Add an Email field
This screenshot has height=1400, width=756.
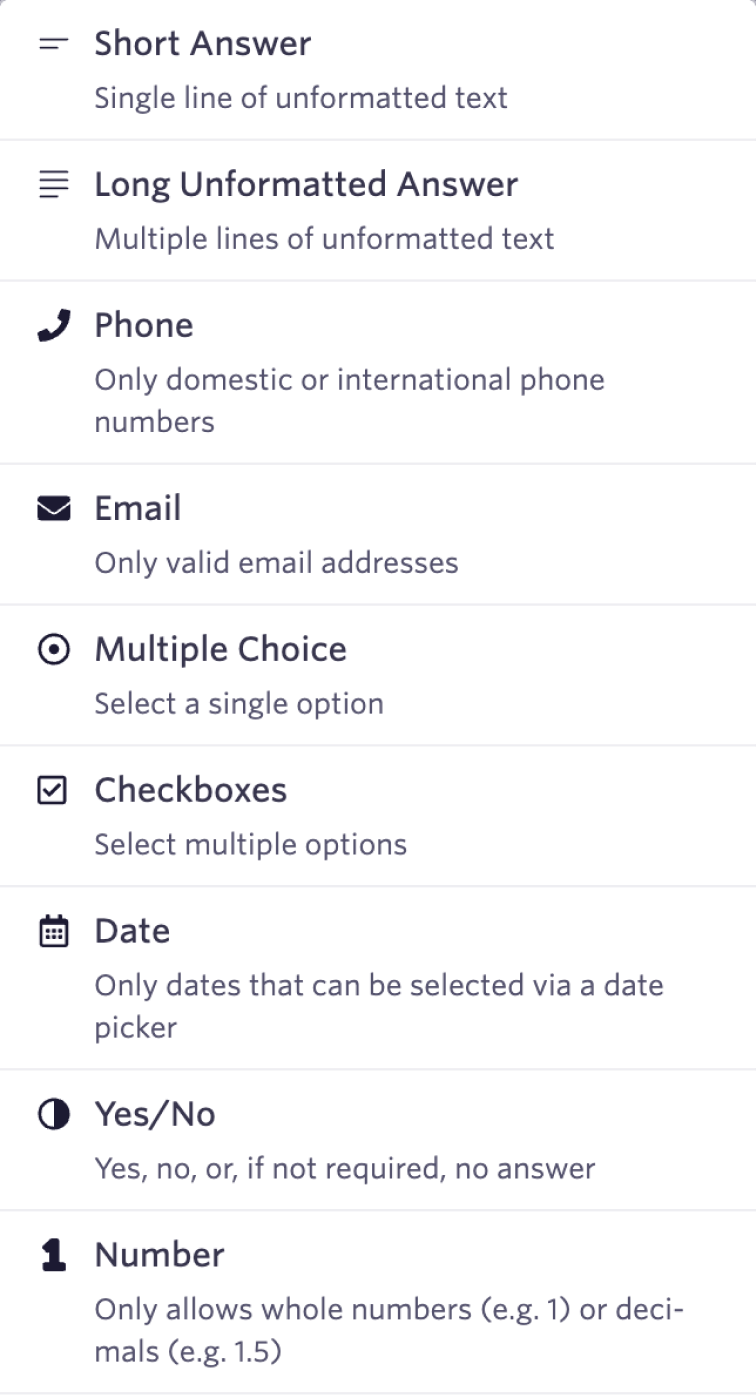tap(138, 509)
